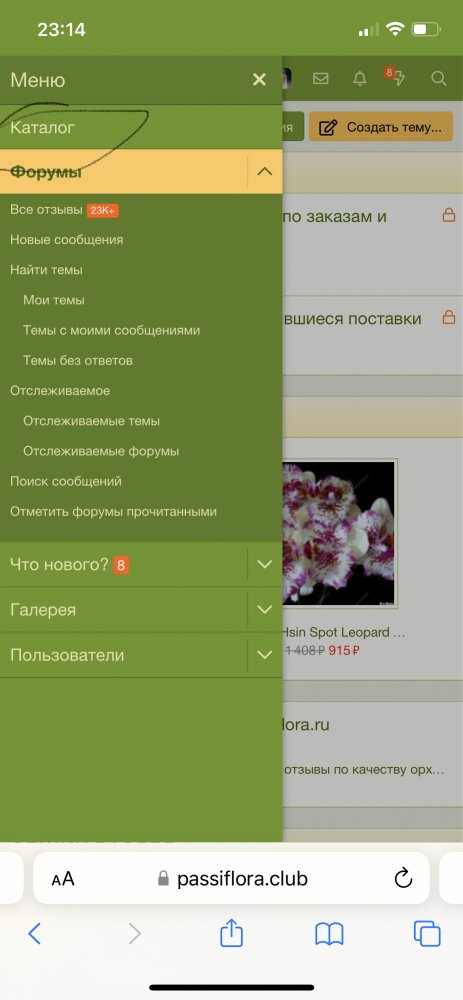This screenshot has width=463, height=1000.
Task: Tap the Создать тему button
Action: (x=381, y=127)
